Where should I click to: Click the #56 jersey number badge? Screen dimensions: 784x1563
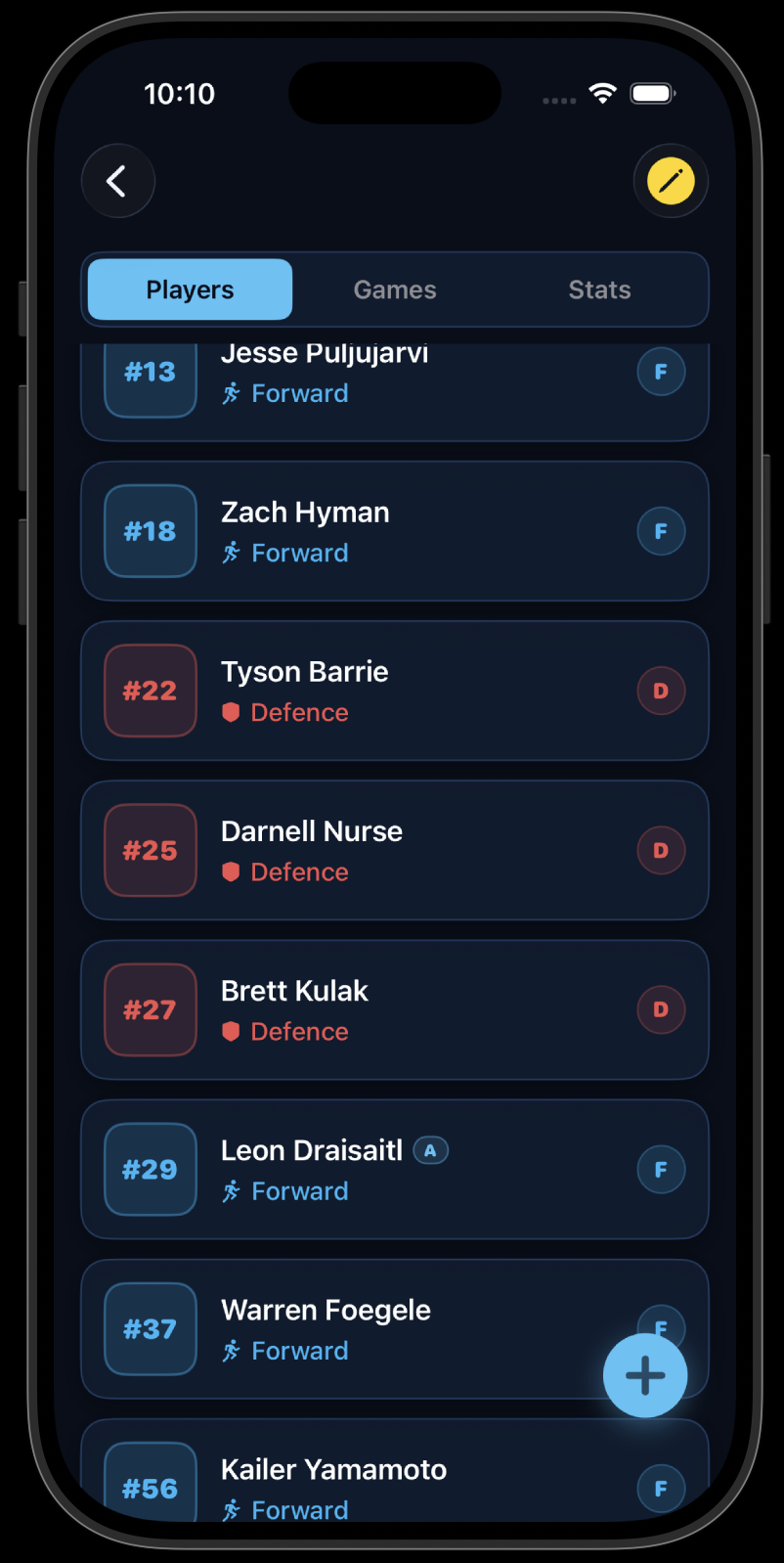tap(150, 1488)
